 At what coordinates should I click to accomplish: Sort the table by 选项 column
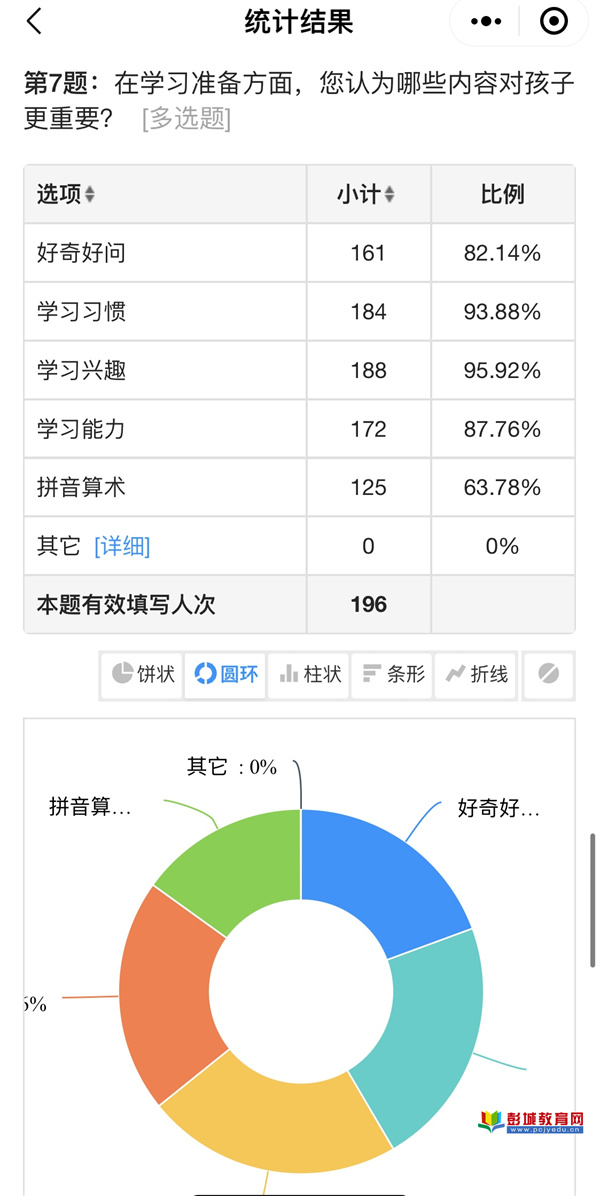tap(66, 195)
